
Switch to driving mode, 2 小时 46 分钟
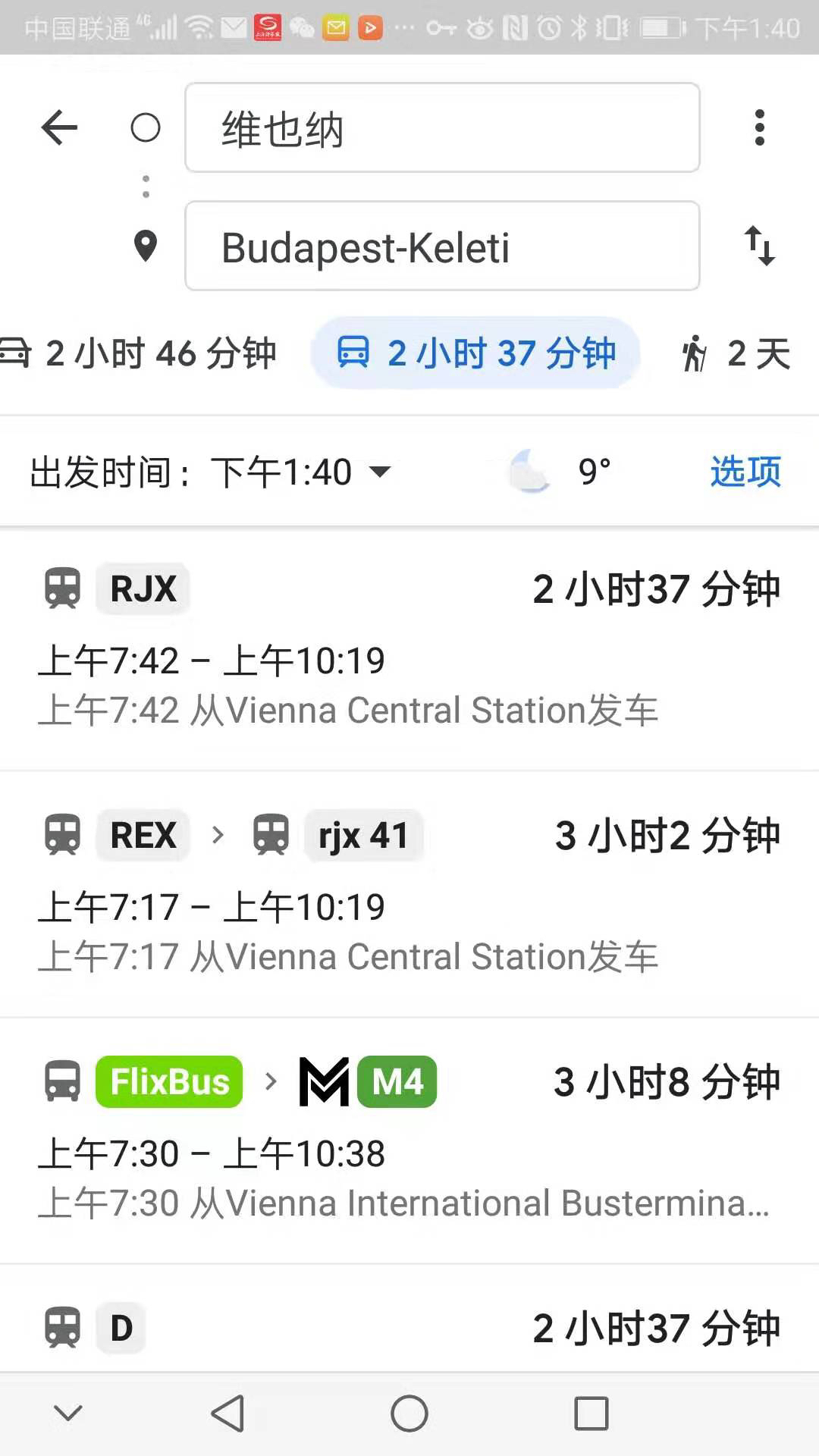140,353
